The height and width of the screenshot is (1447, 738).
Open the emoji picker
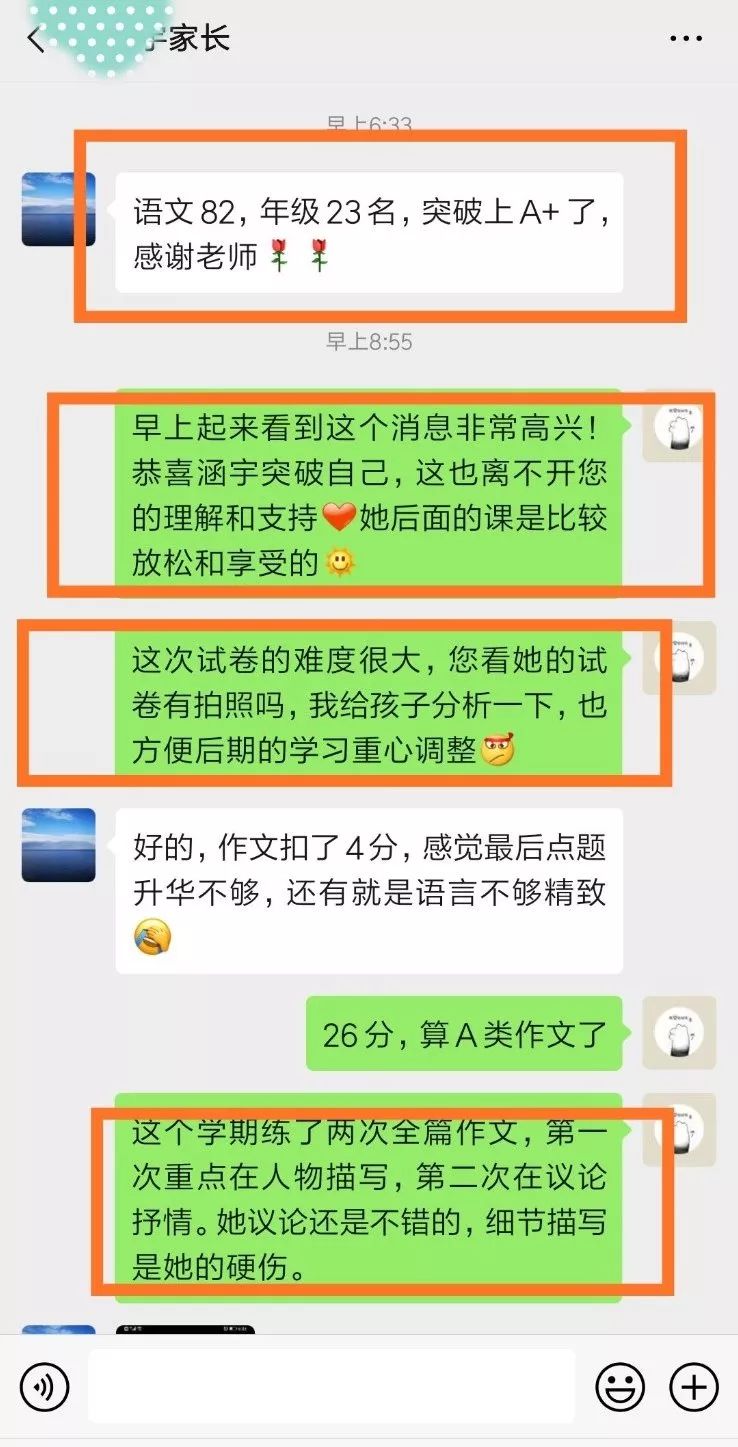(620, 1387)
